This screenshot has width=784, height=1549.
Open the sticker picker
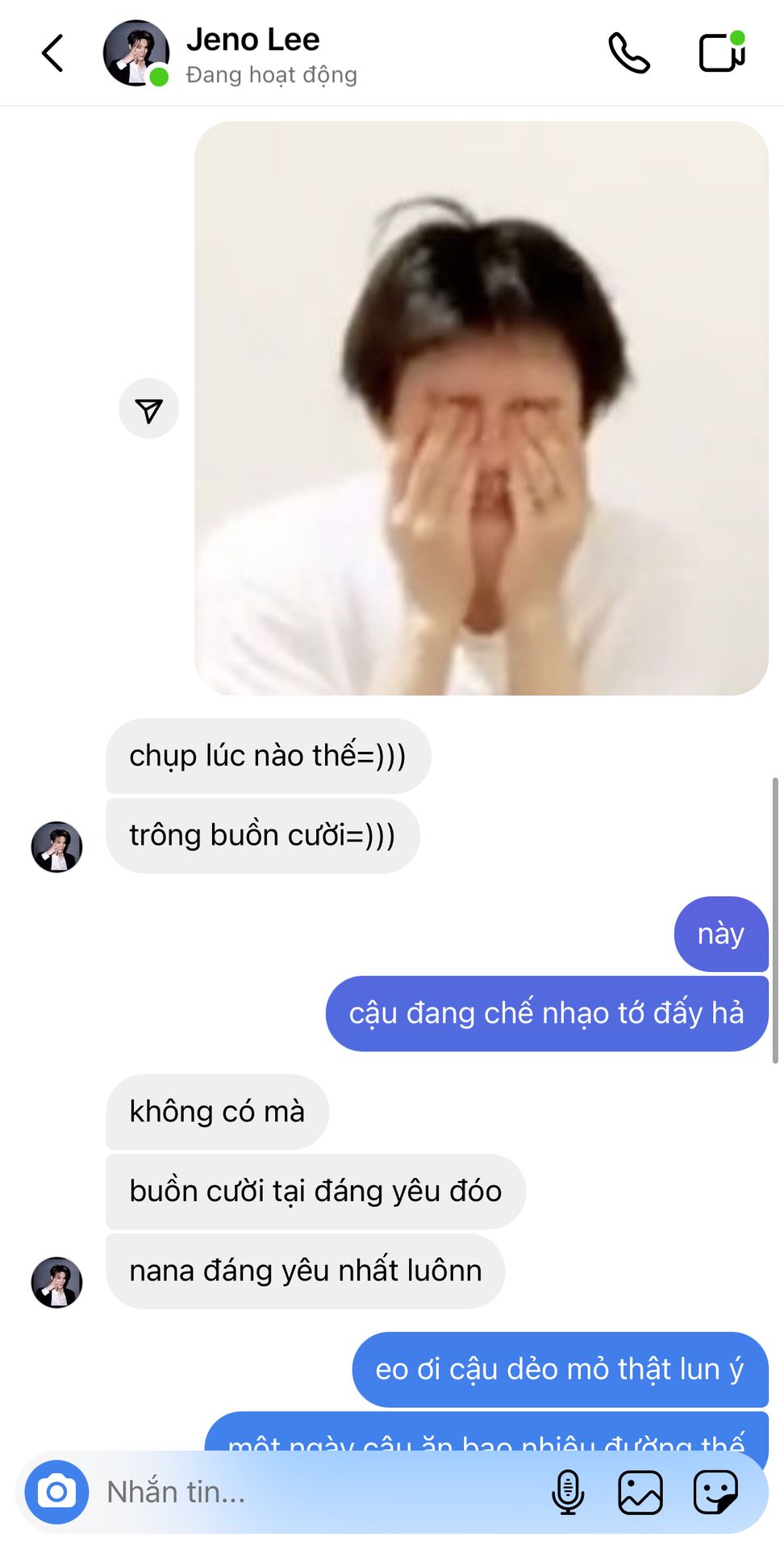point(715,1492)
